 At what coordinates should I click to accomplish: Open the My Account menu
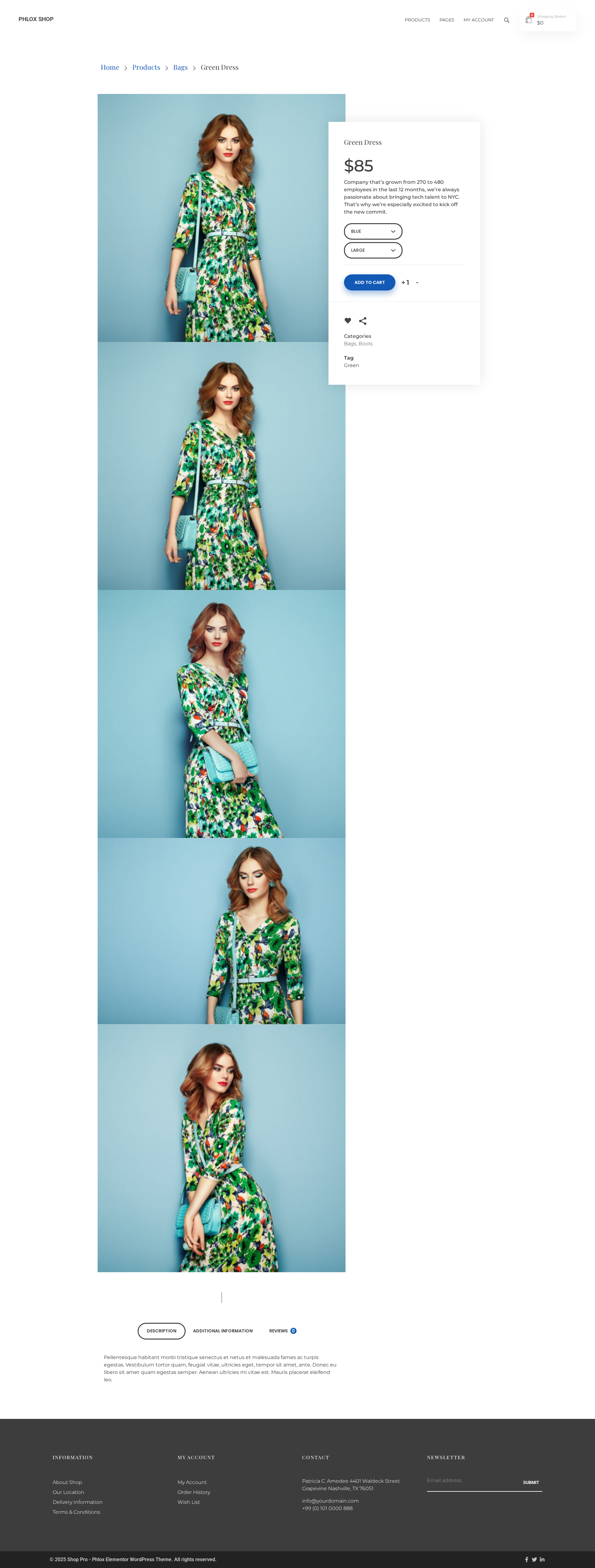(478, 20)
